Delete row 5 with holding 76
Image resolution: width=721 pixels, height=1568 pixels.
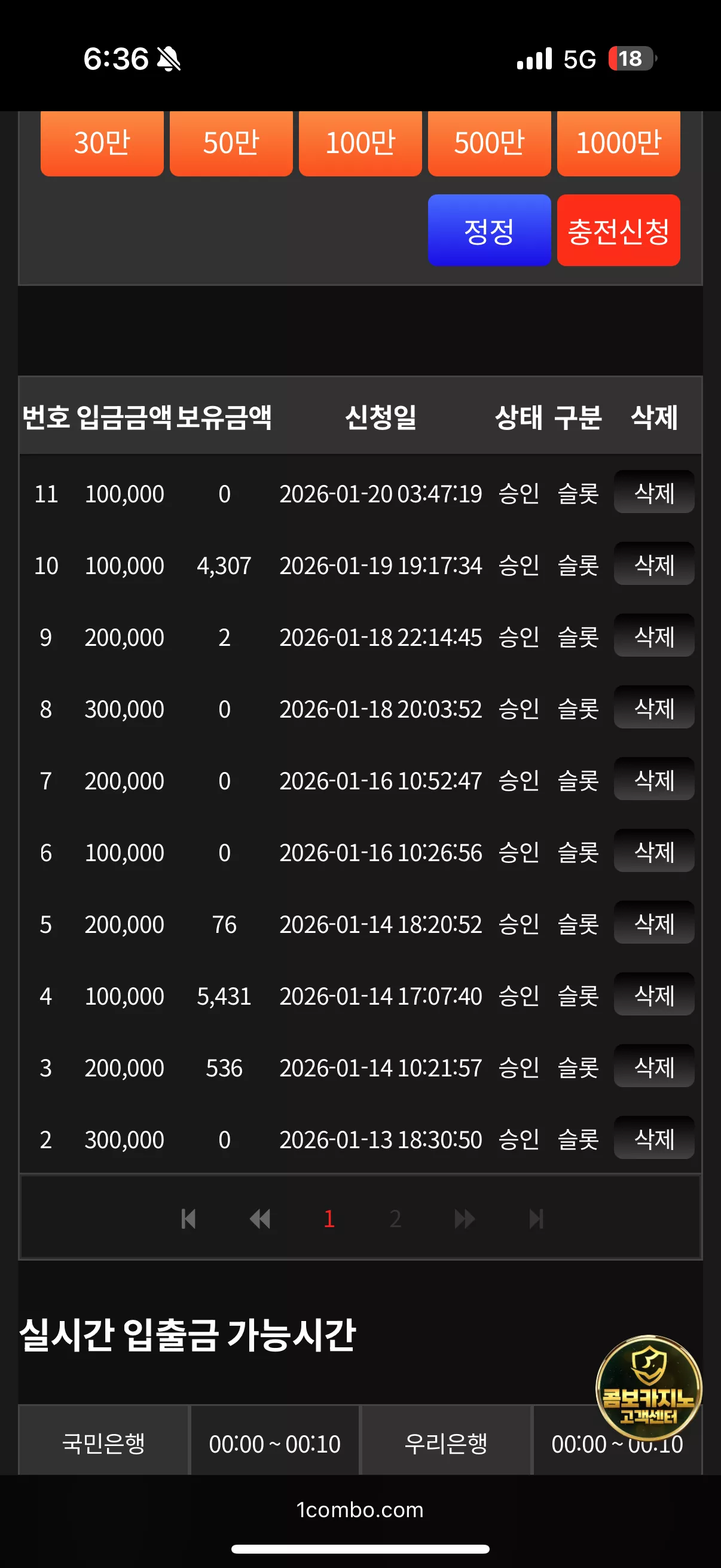pyautogui.click(x=654, y=923)
